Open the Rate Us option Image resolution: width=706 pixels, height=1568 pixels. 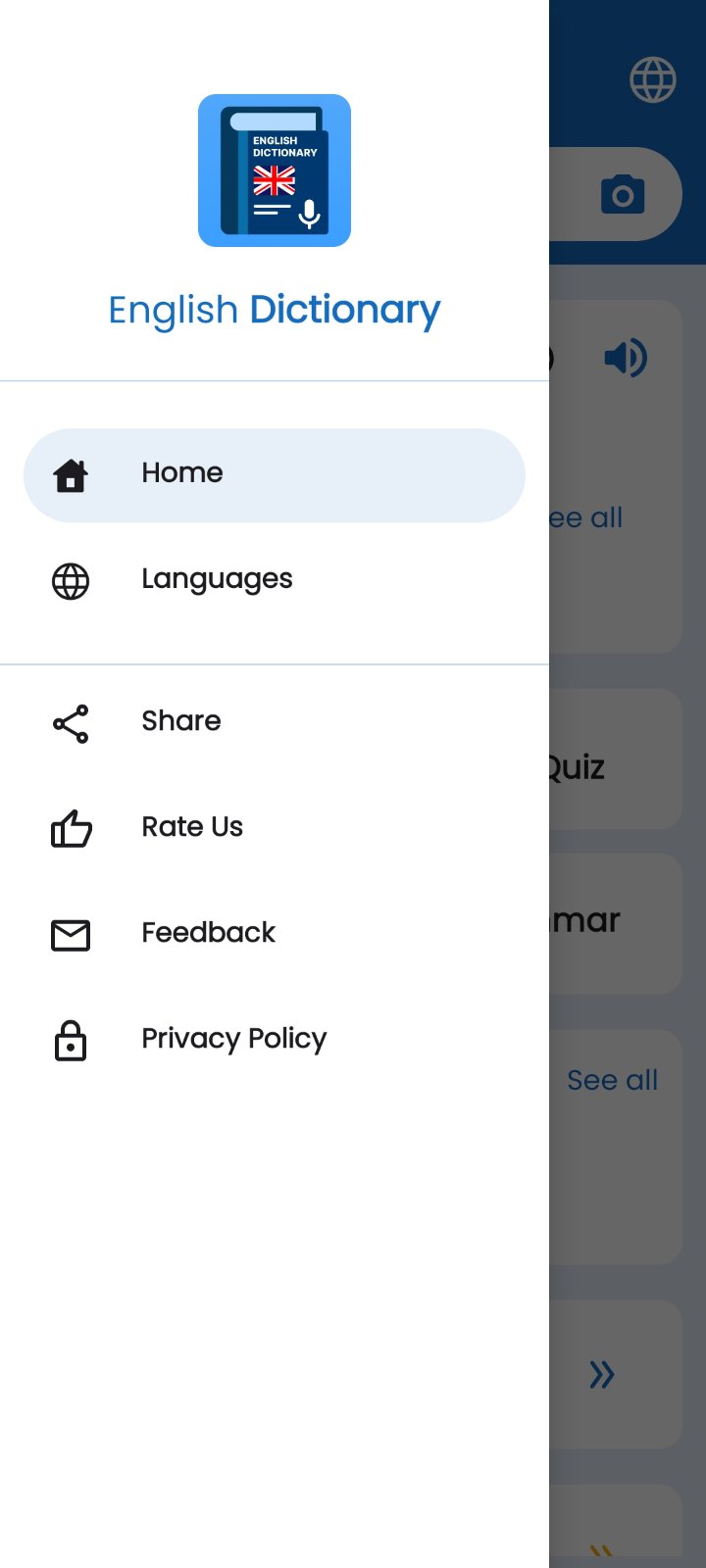(275, 828)
